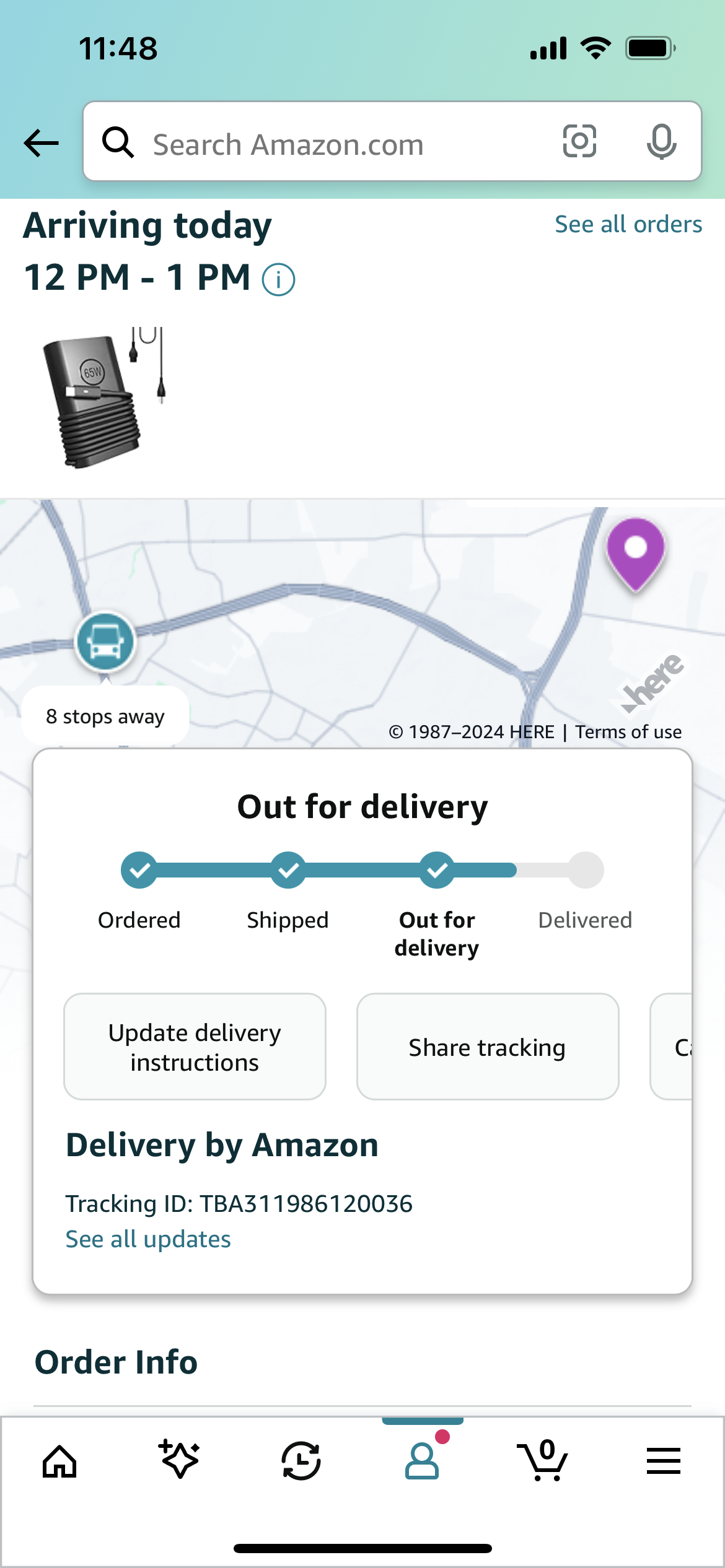Open Terms of use on the map
The width and height of the screenshot is (725, 1568).
pos(628,732)
